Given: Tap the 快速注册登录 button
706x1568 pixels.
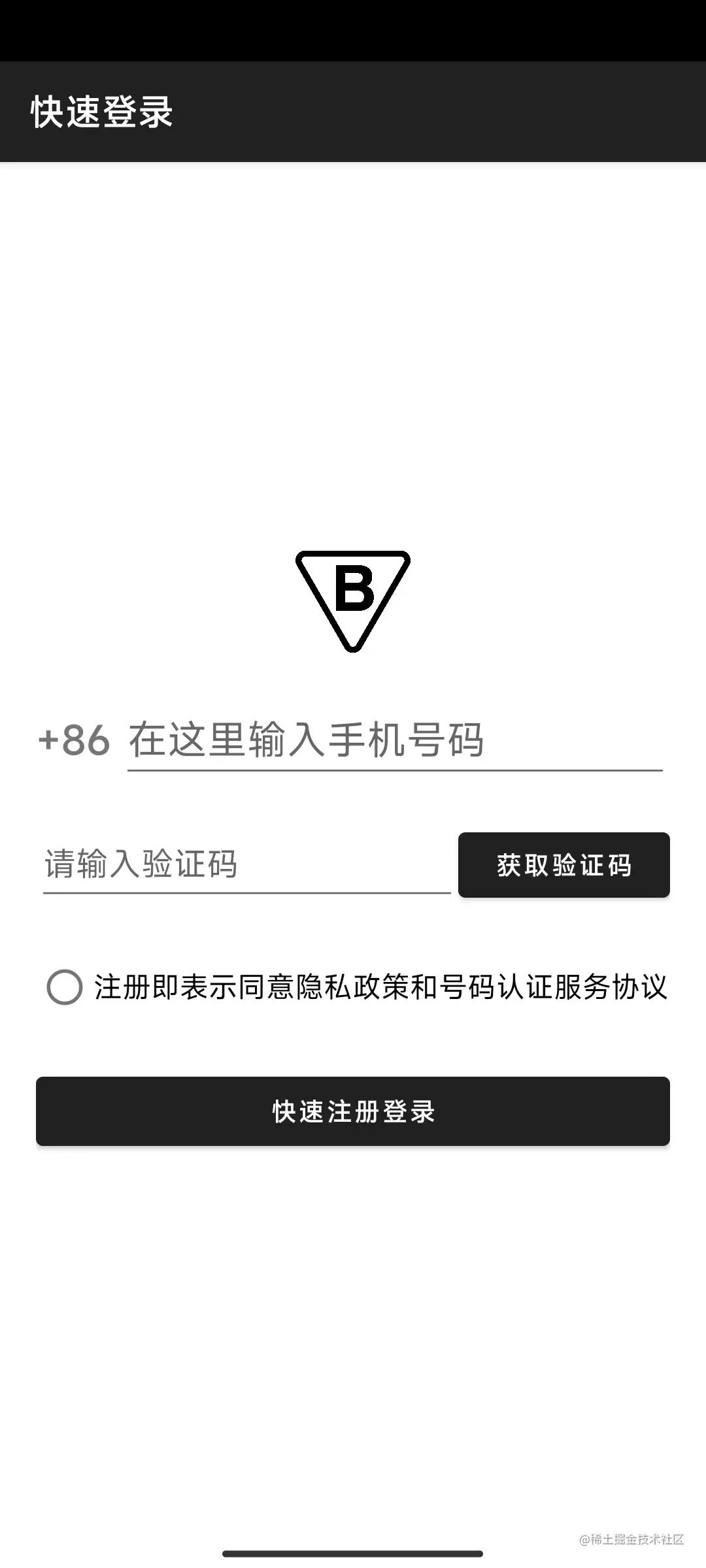Looking at the screenshot, I should point(353,1111).
